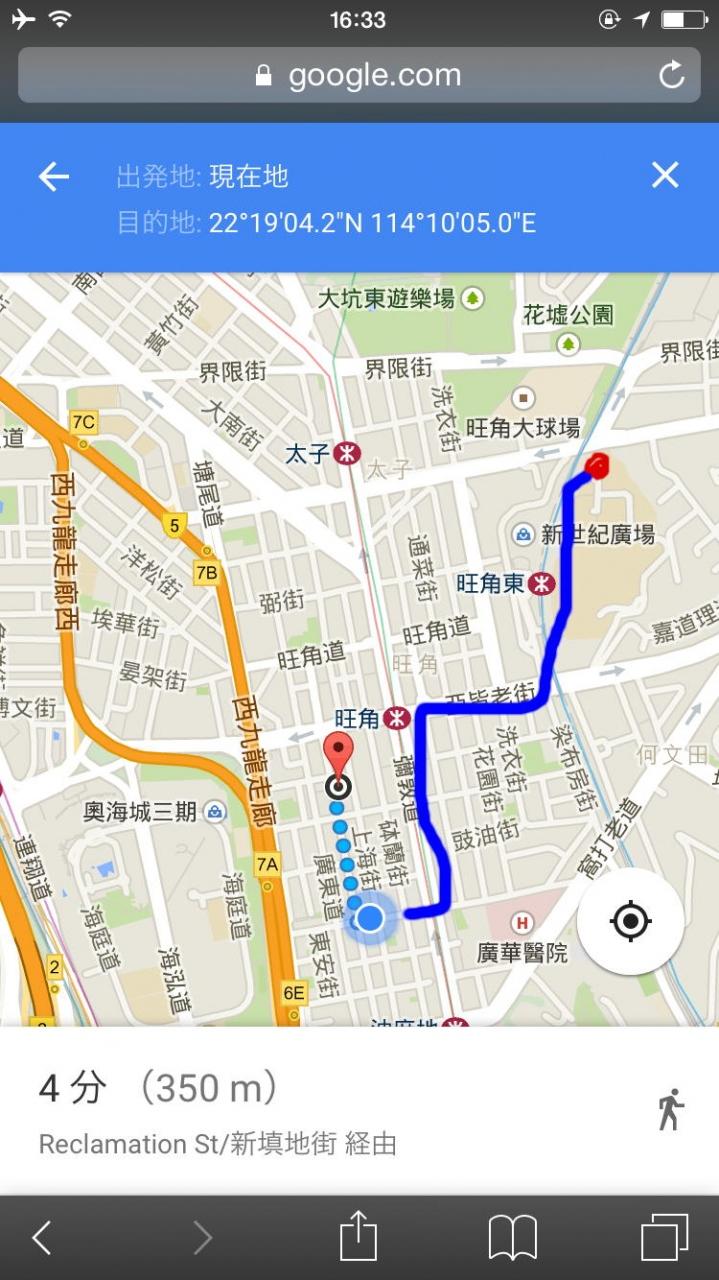This screenshot has width=719, height=1280.
Task: Tap the walking mode icon
Action: pyautogui.click(x=671, y=1110)
